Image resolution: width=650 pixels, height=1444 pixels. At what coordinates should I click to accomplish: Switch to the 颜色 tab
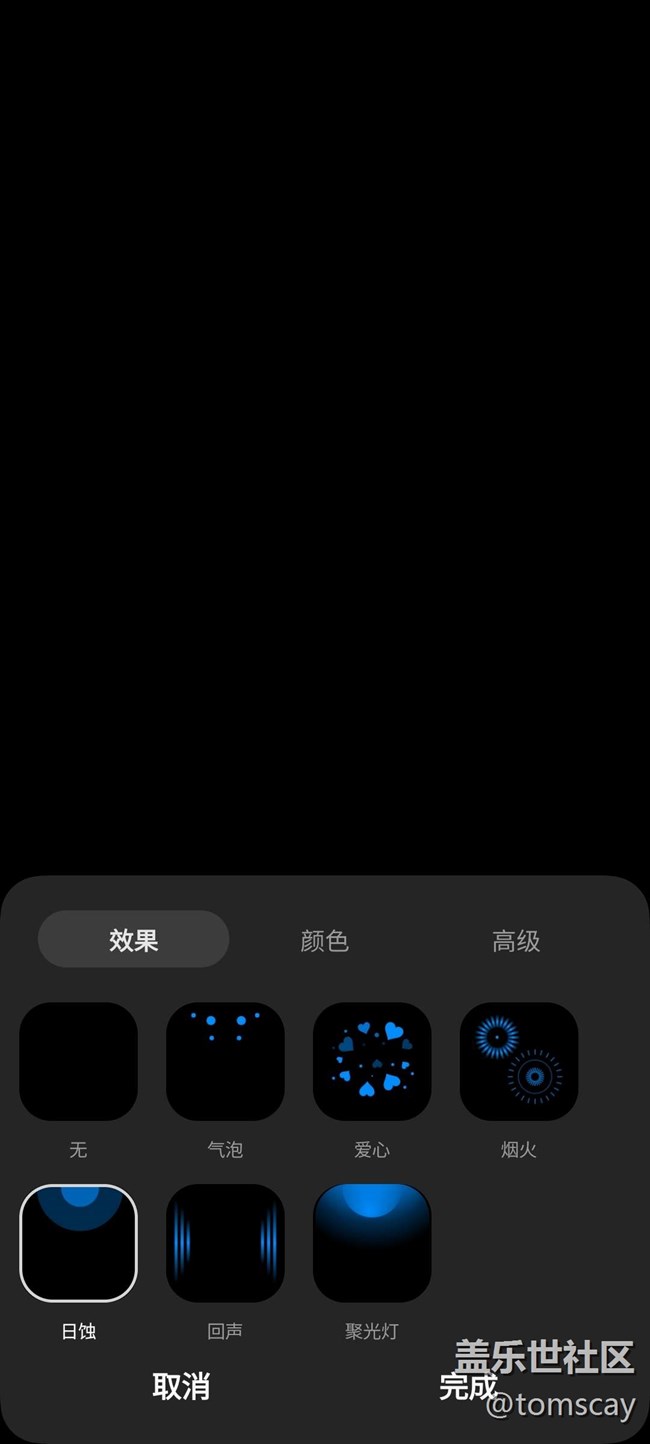[x=324, y=940]
